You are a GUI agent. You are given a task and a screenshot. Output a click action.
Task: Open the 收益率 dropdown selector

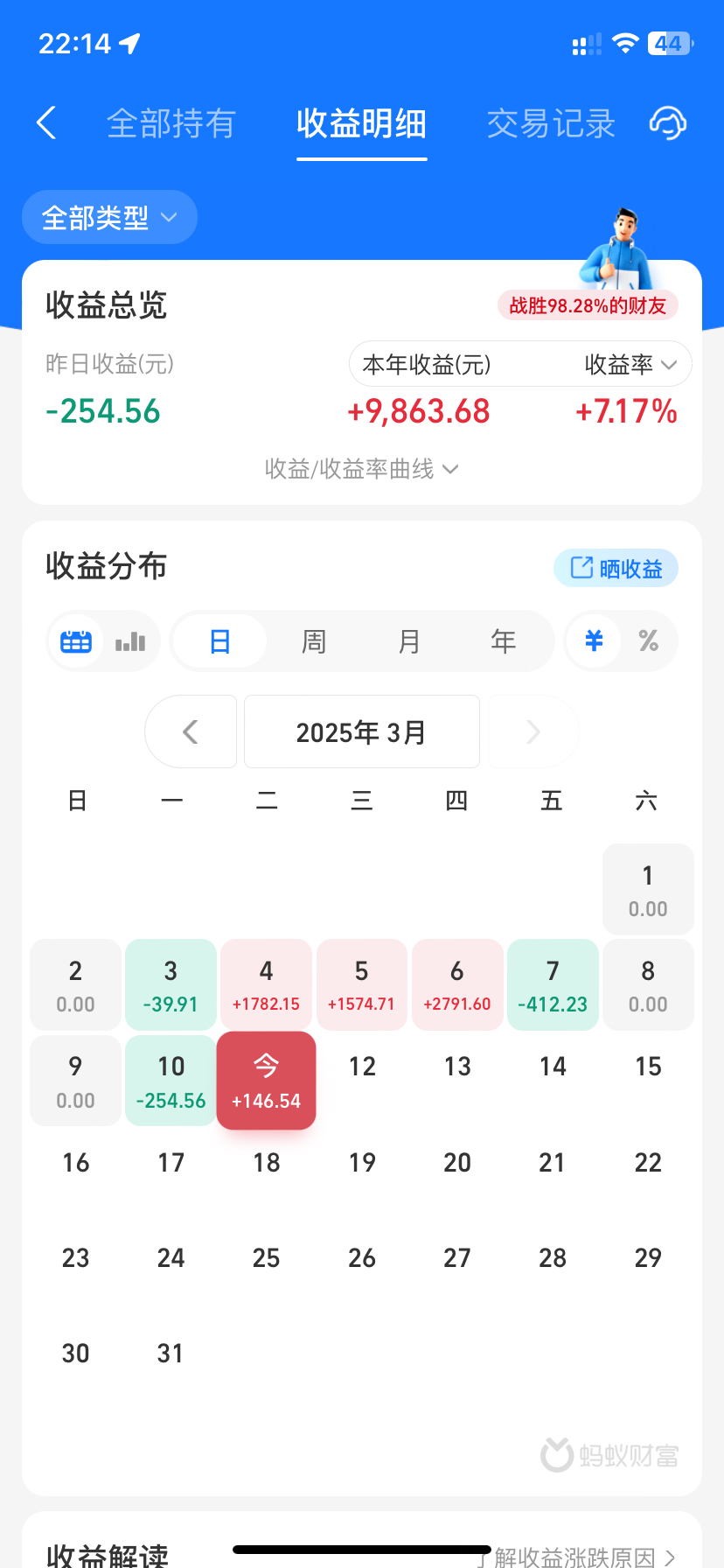coord(630,364)
